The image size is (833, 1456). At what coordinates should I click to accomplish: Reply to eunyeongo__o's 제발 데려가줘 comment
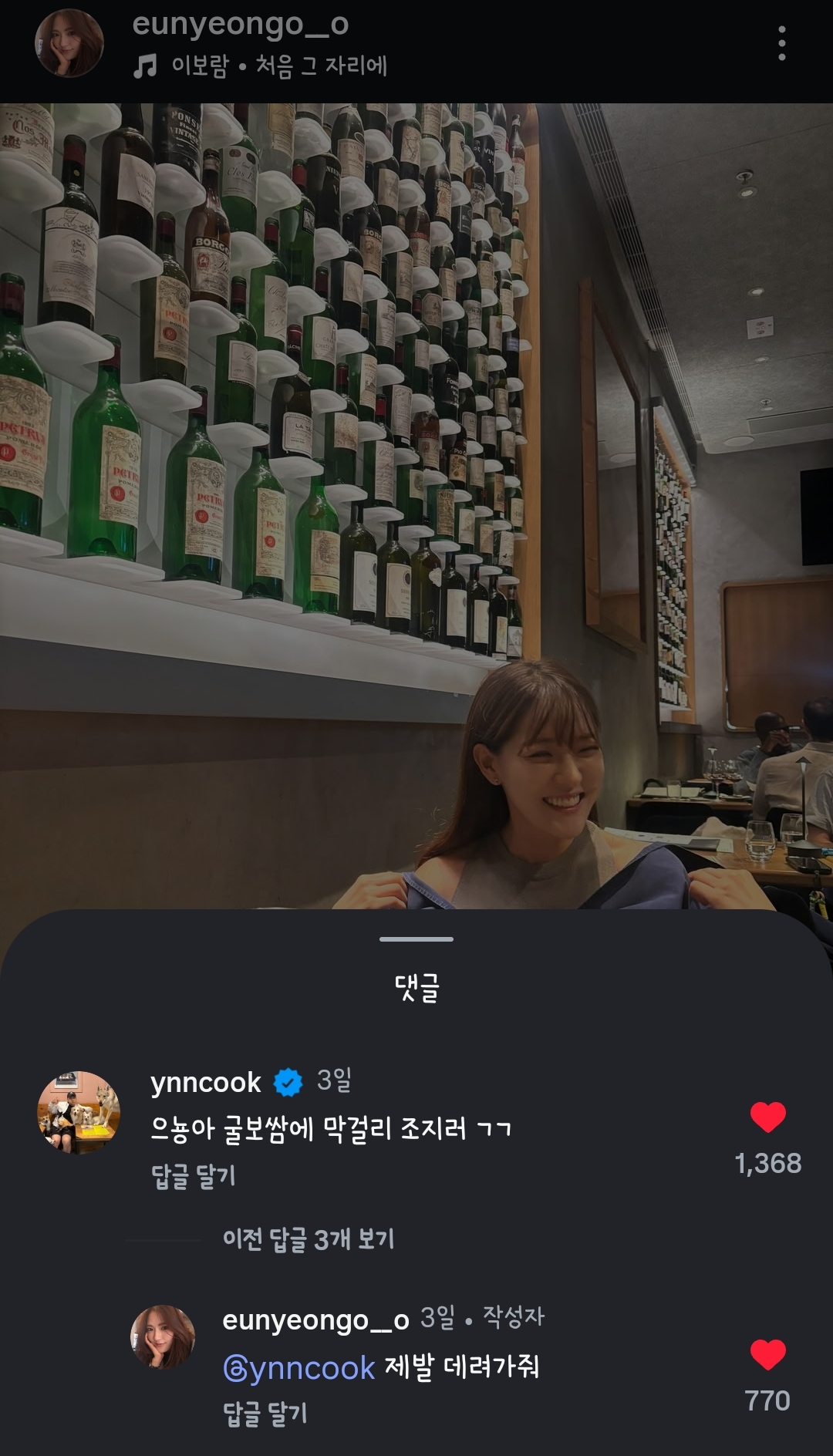tap(265, 1414)
